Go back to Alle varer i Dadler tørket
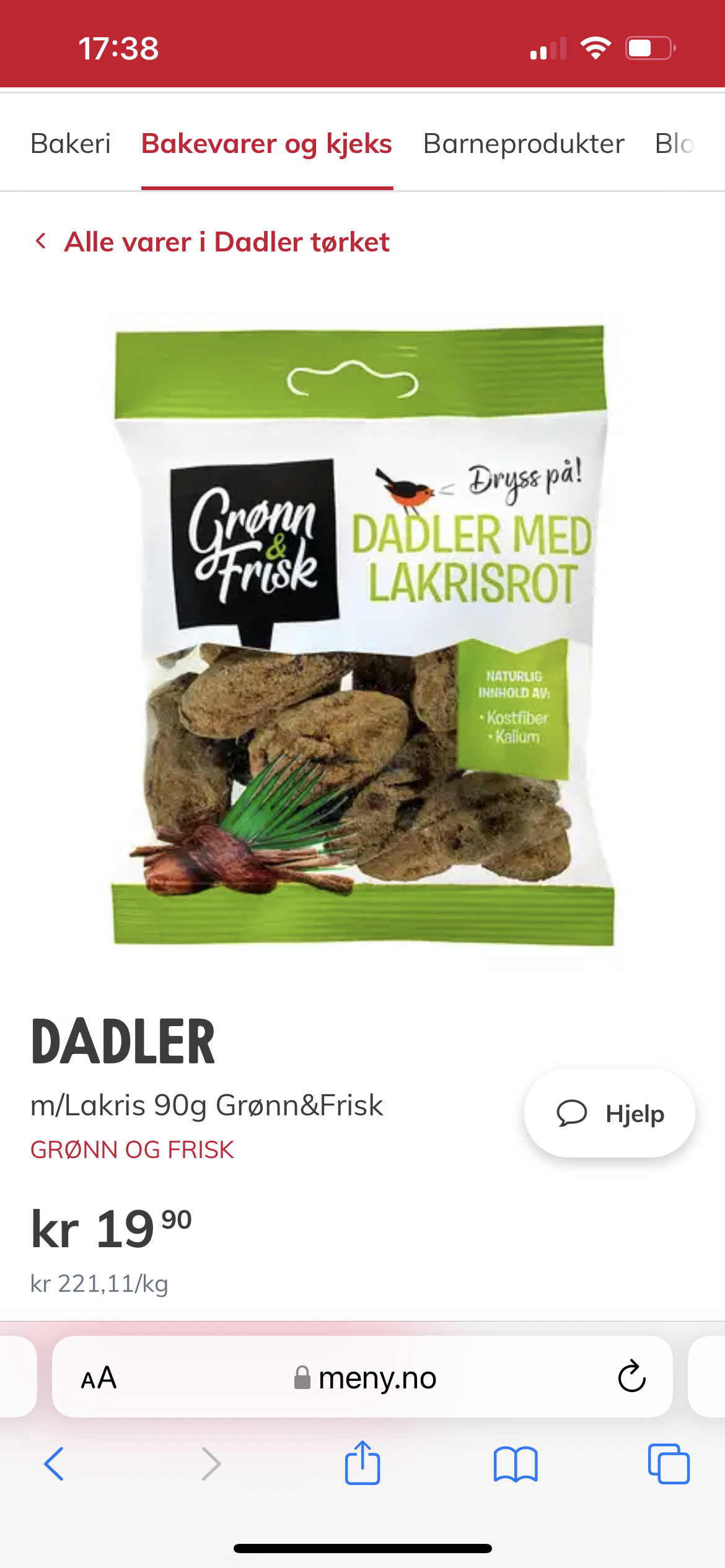725x1568 pixels. click(212, 242)
